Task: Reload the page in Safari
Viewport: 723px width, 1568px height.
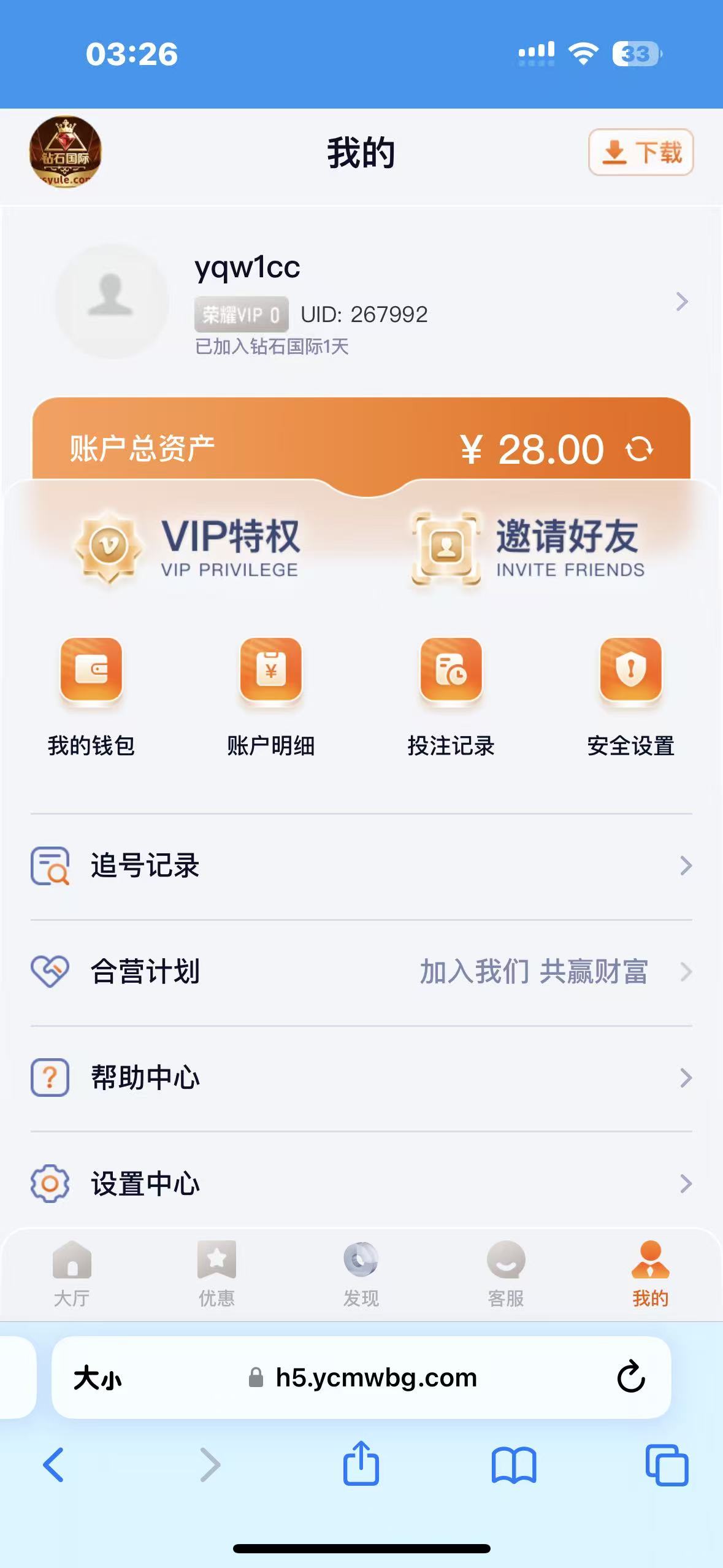Action: click(x=631, y=1377)
